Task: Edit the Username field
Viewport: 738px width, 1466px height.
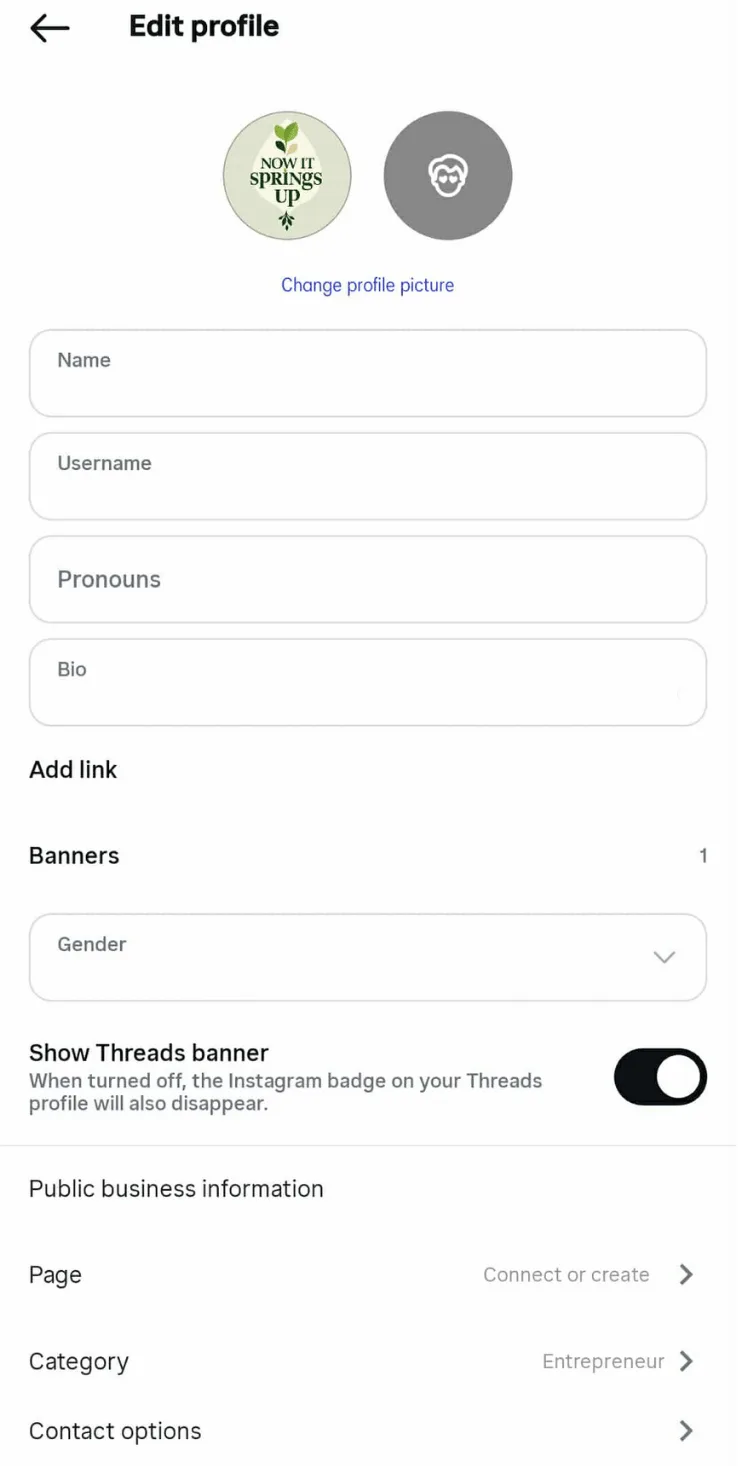Action: (367, 476)
